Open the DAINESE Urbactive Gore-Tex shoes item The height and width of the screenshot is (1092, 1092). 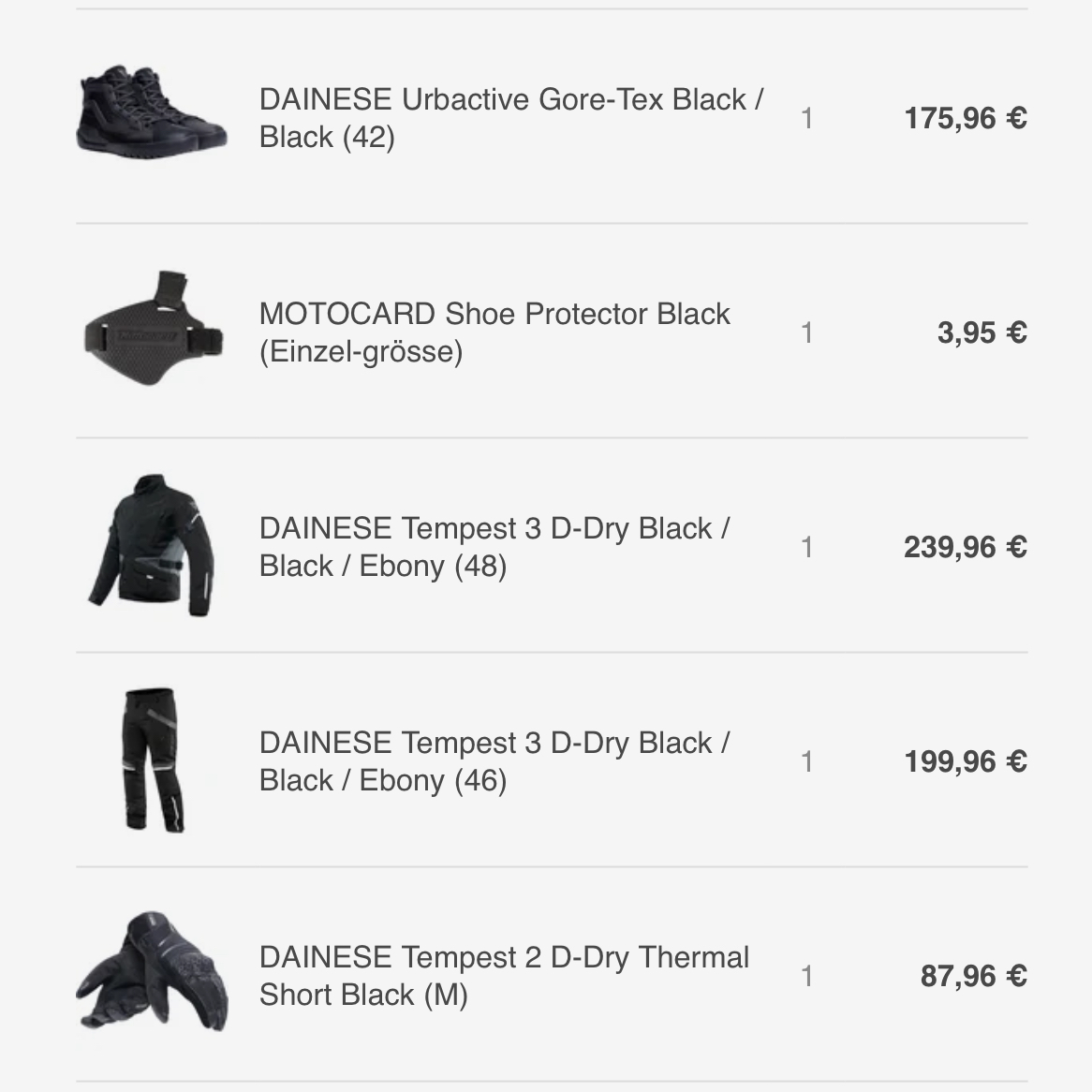click(x=510, y=118)
